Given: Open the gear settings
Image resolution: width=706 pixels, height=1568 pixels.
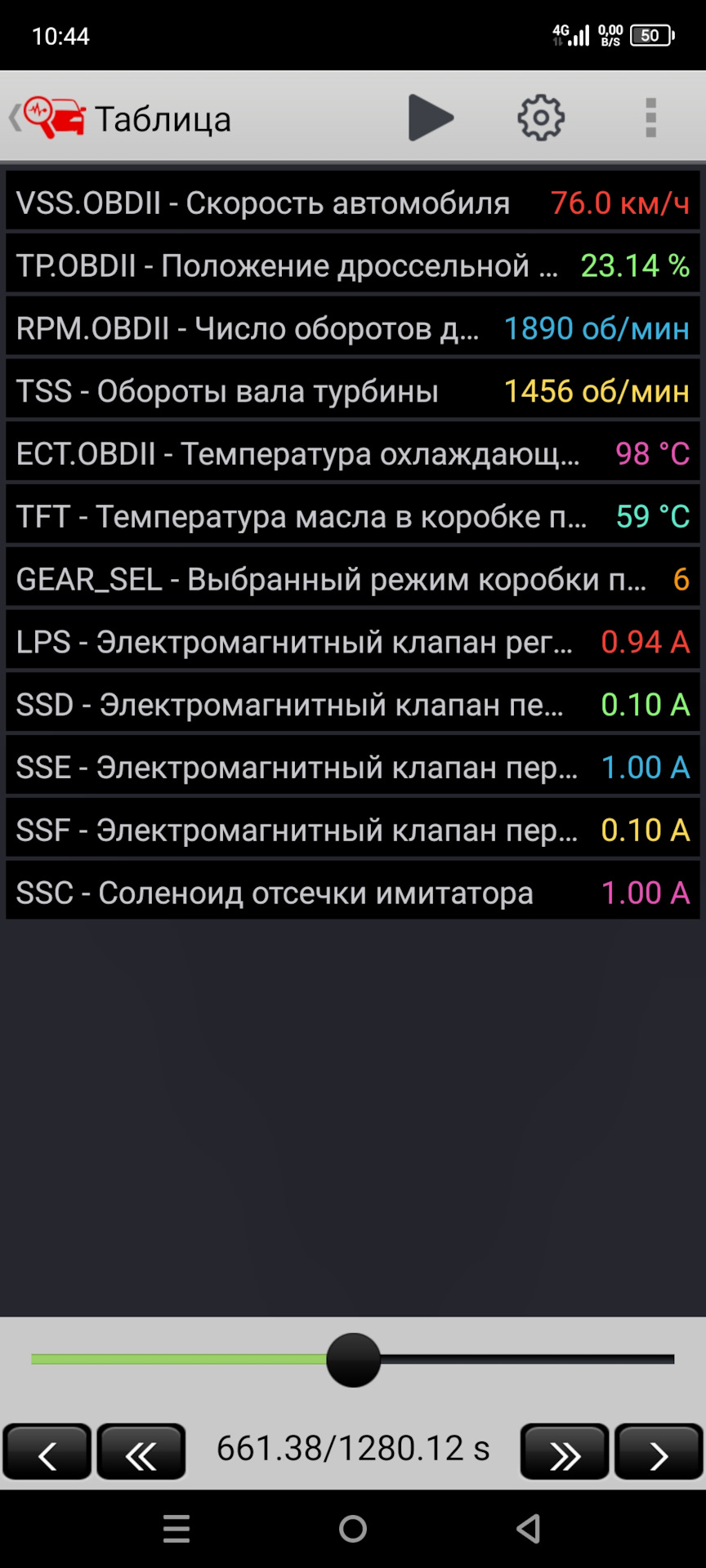Looking at the screenshot, I should tap(541, 118).
